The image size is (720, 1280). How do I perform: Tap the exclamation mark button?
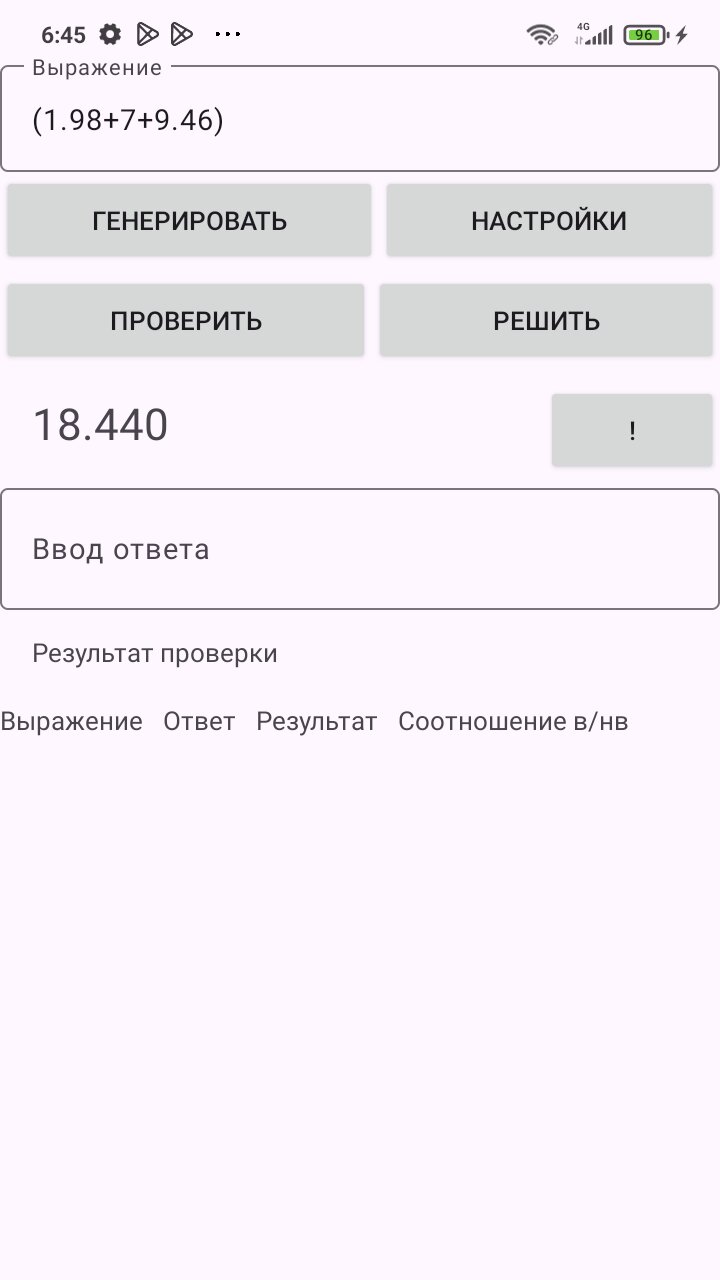632,430
